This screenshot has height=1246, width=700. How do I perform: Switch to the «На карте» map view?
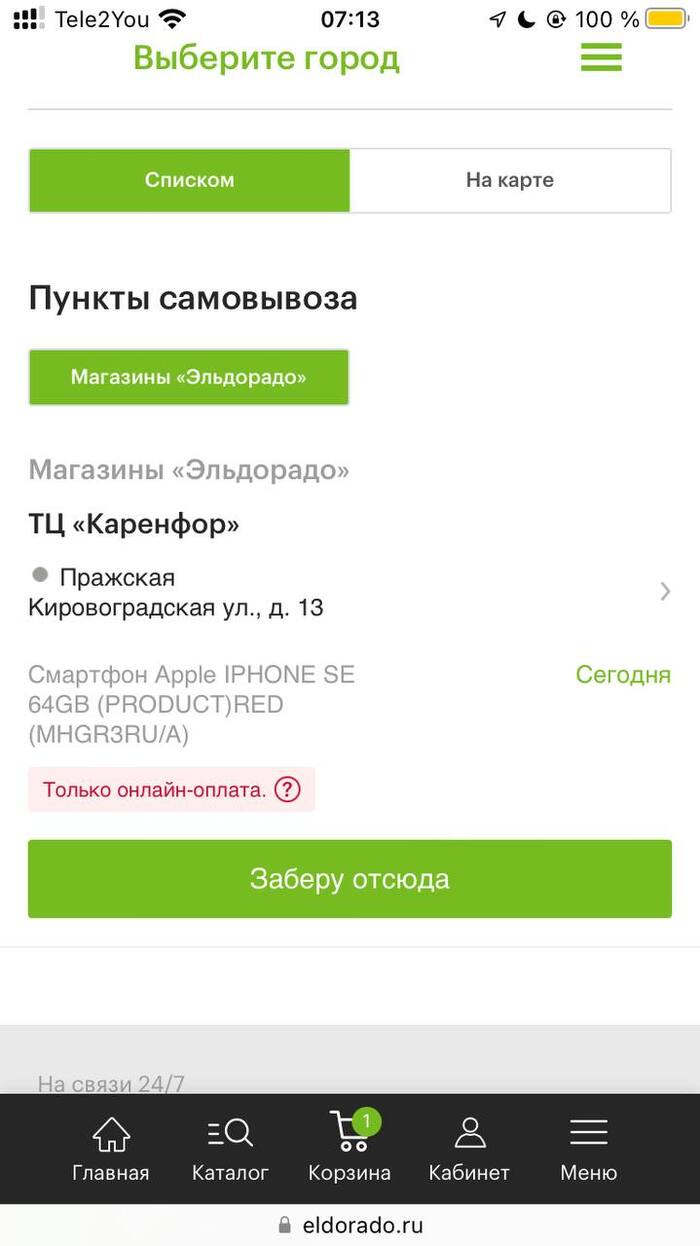click(x=510, y=181)
